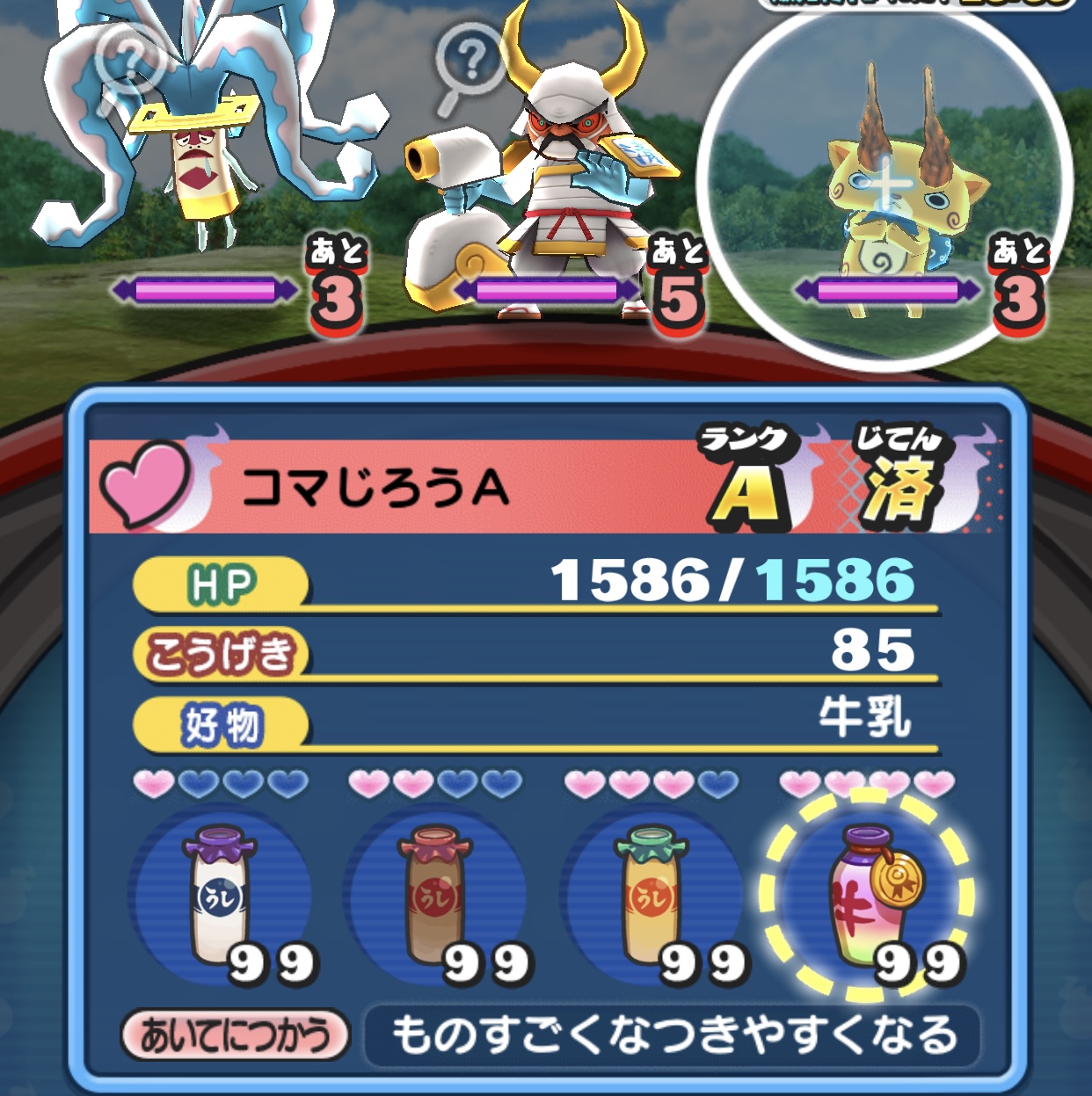1092x1096 pixels.
Task: Select the orange fruit milk bottle
Action: click(652, 897)
